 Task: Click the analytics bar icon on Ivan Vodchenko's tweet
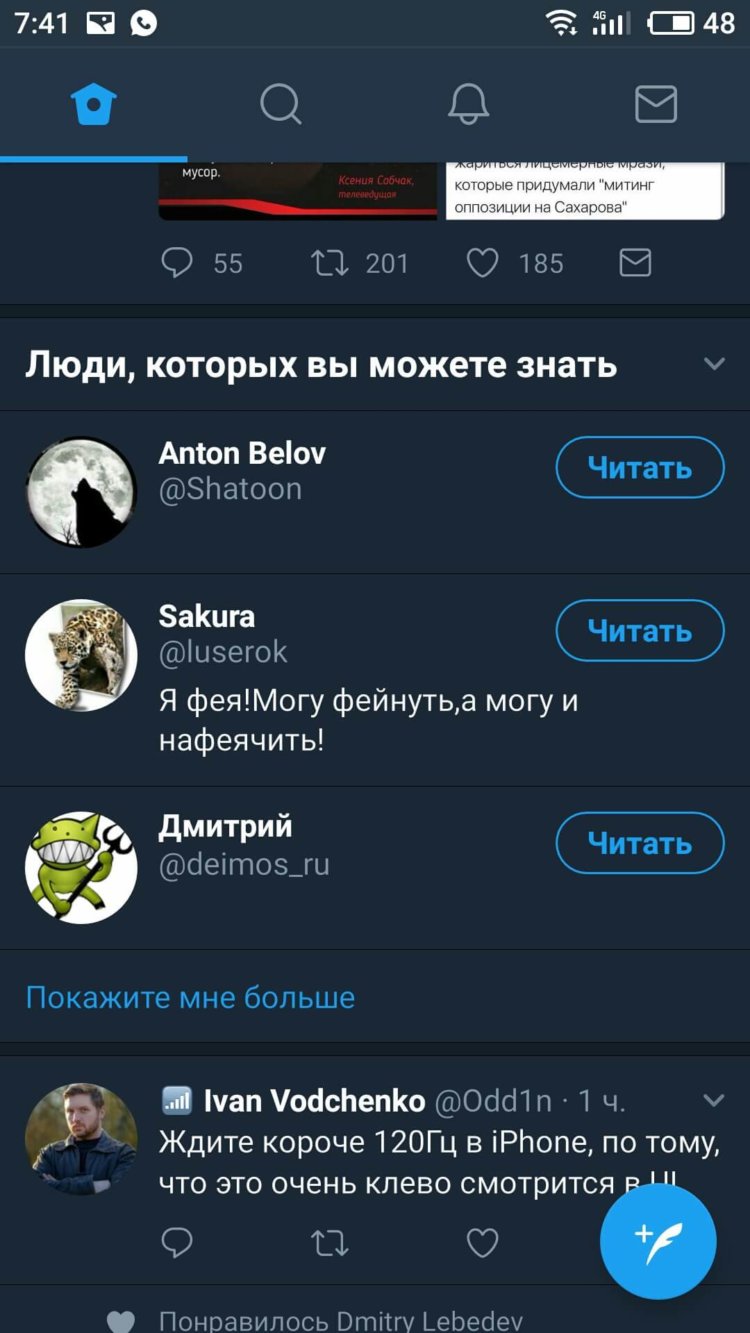(x=177, y=1100)
